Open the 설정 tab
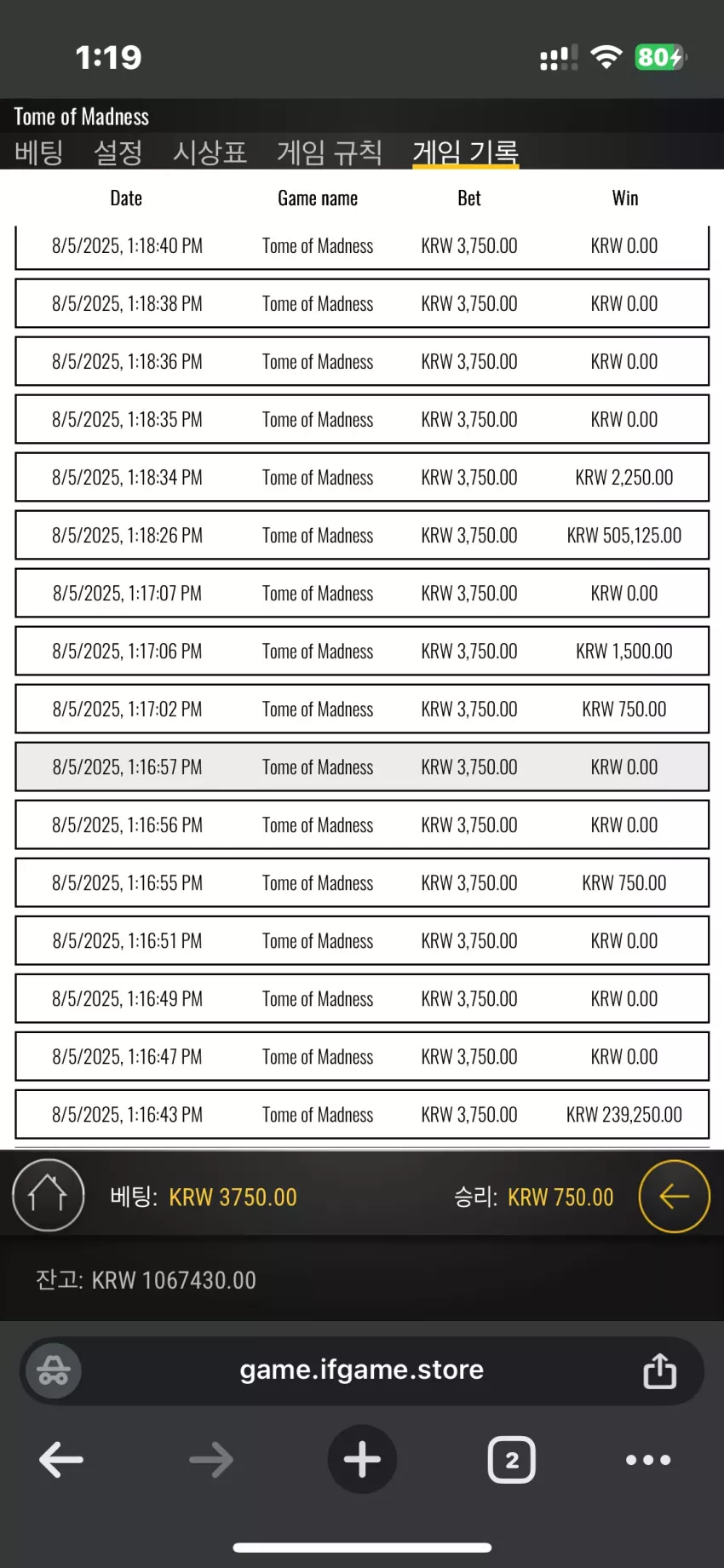This screenshot has width=724, height=1568. tap(118, 152)
